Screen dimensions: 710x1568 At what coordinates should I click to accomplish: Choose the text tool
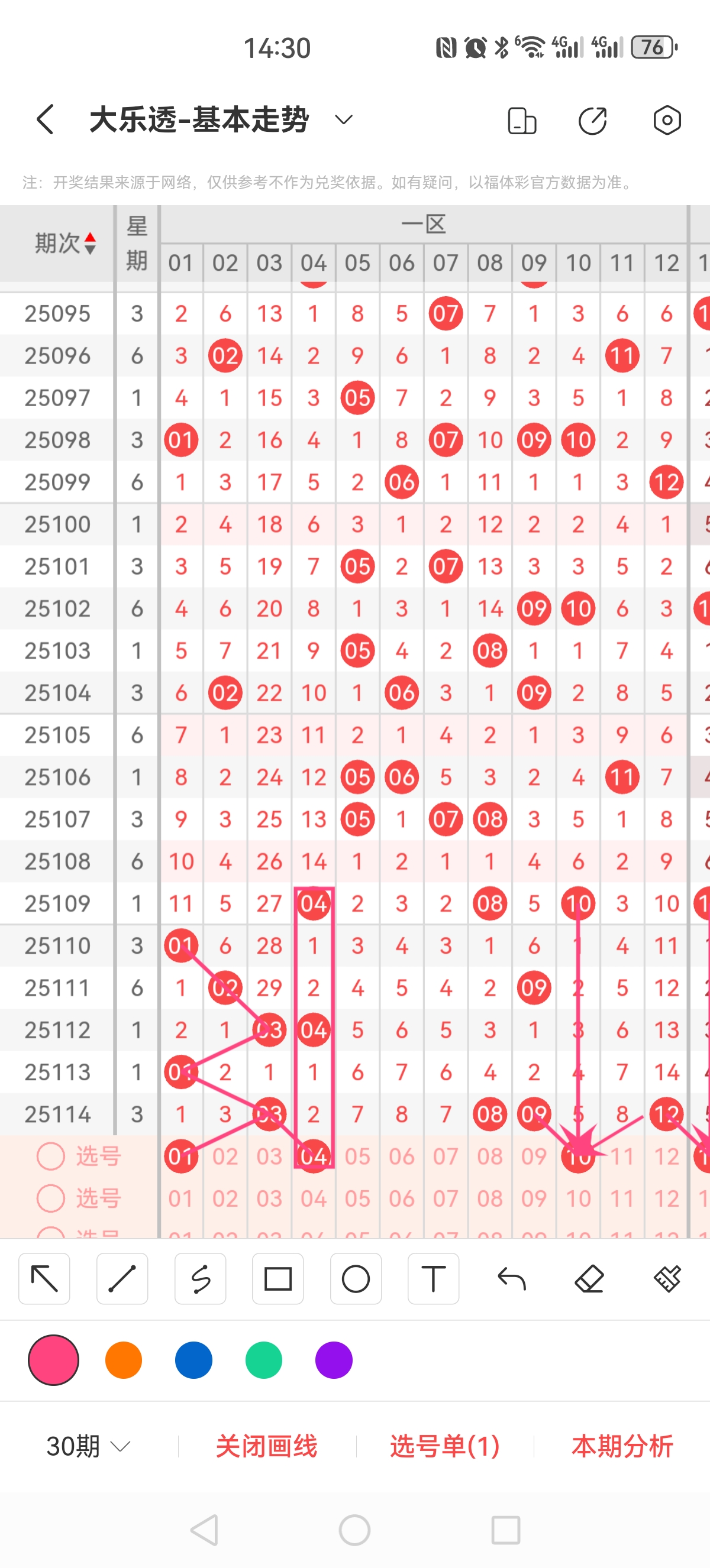[434, 1278]
